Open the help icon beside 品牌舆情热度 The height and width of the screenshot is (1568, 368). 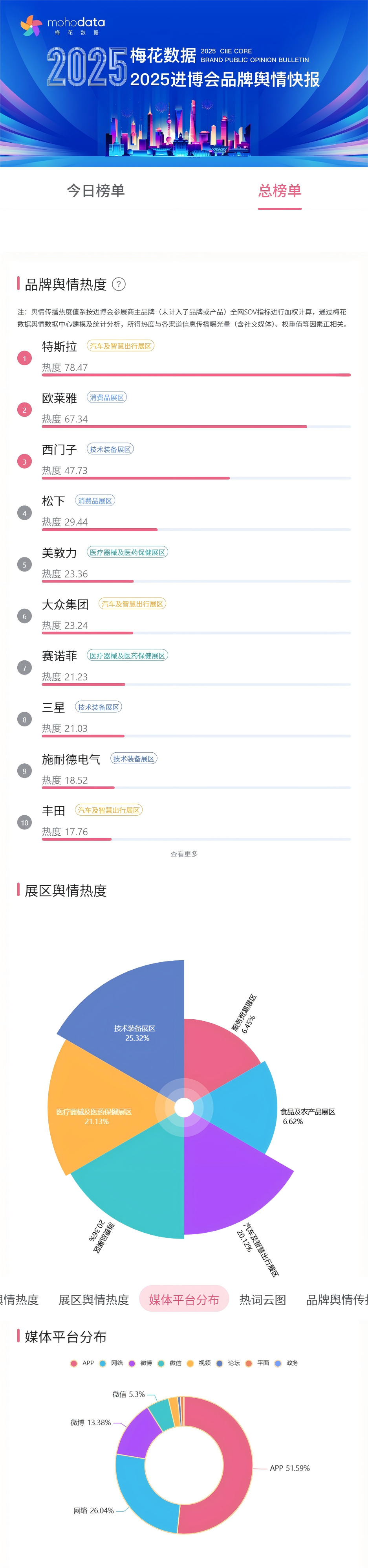[119, 284]
